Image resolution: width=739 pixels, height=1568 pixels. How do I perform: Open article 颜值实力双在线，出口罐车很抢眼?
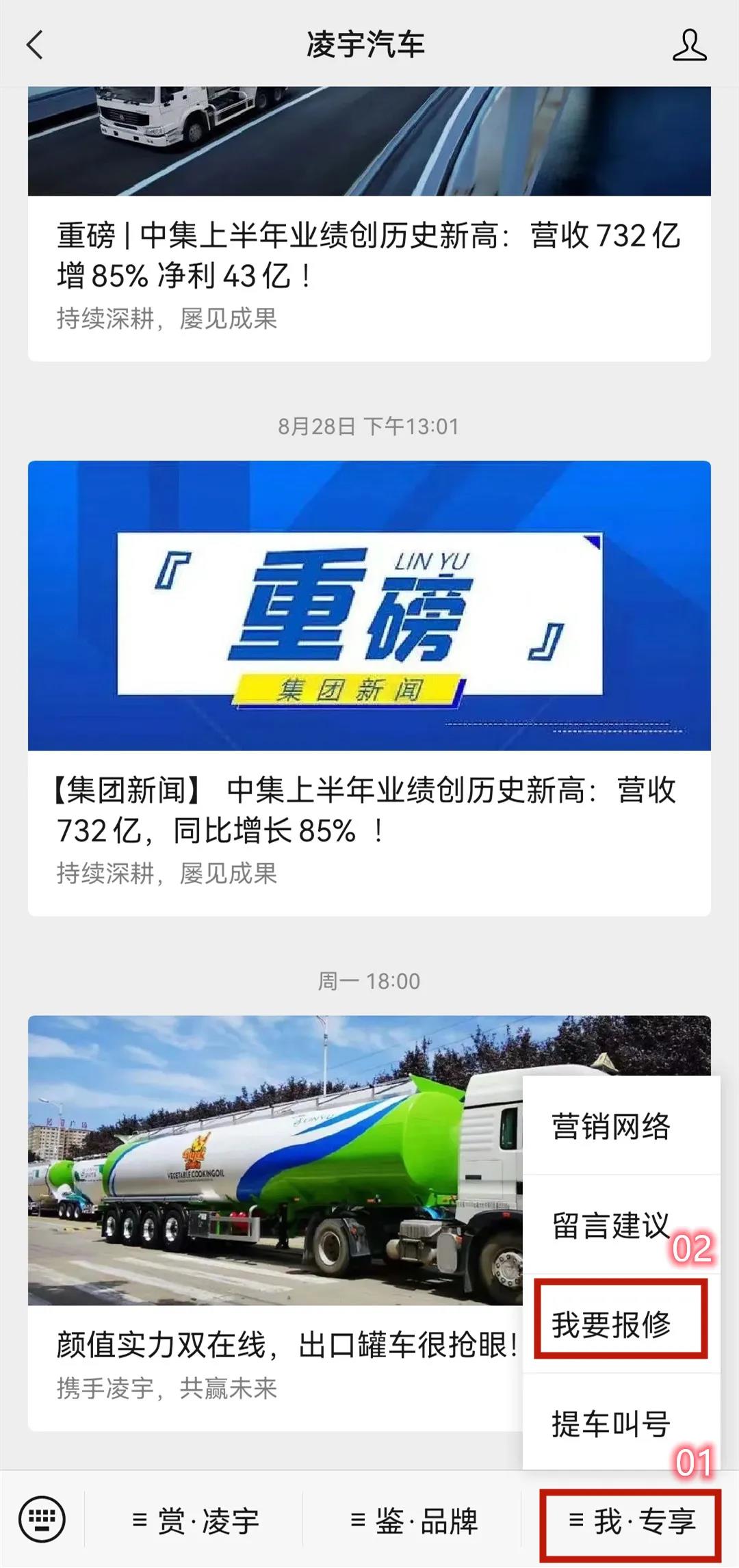286,1345
